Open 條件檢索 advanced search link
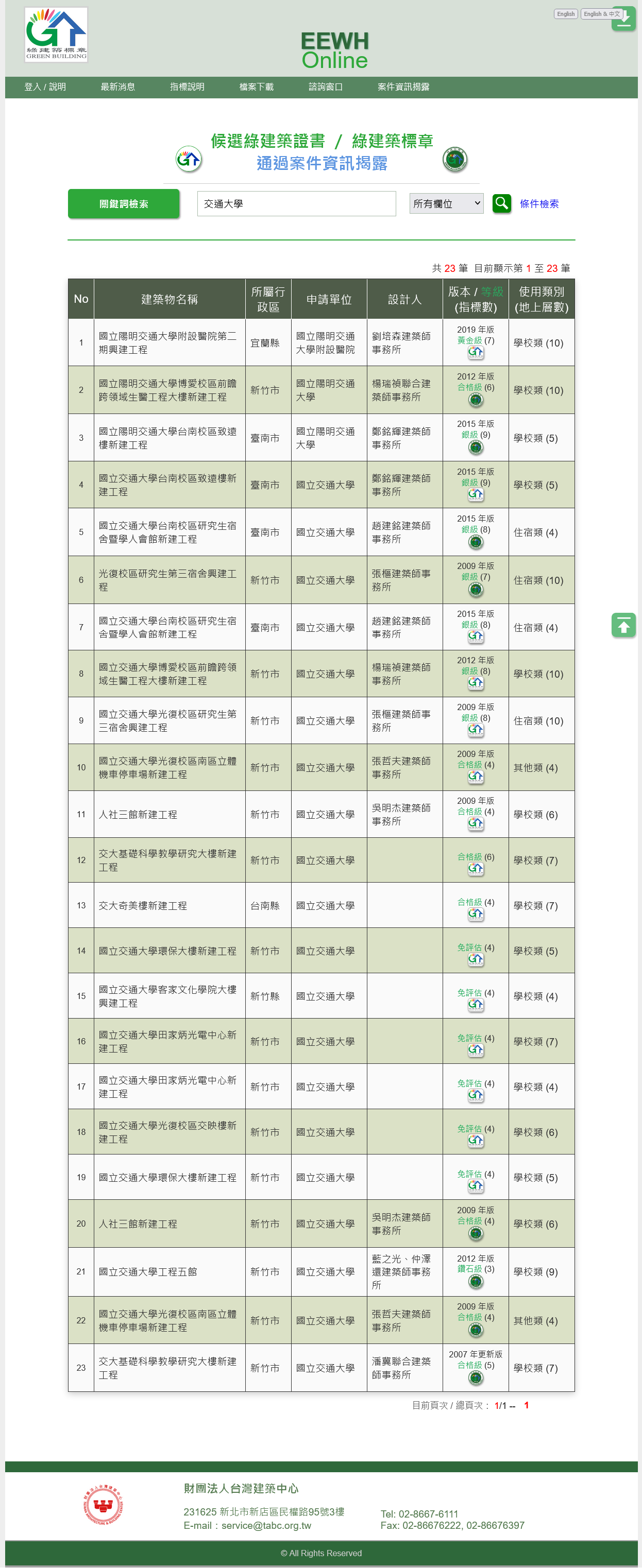The width and height of the screenshot is (642, 1568). 539,204
